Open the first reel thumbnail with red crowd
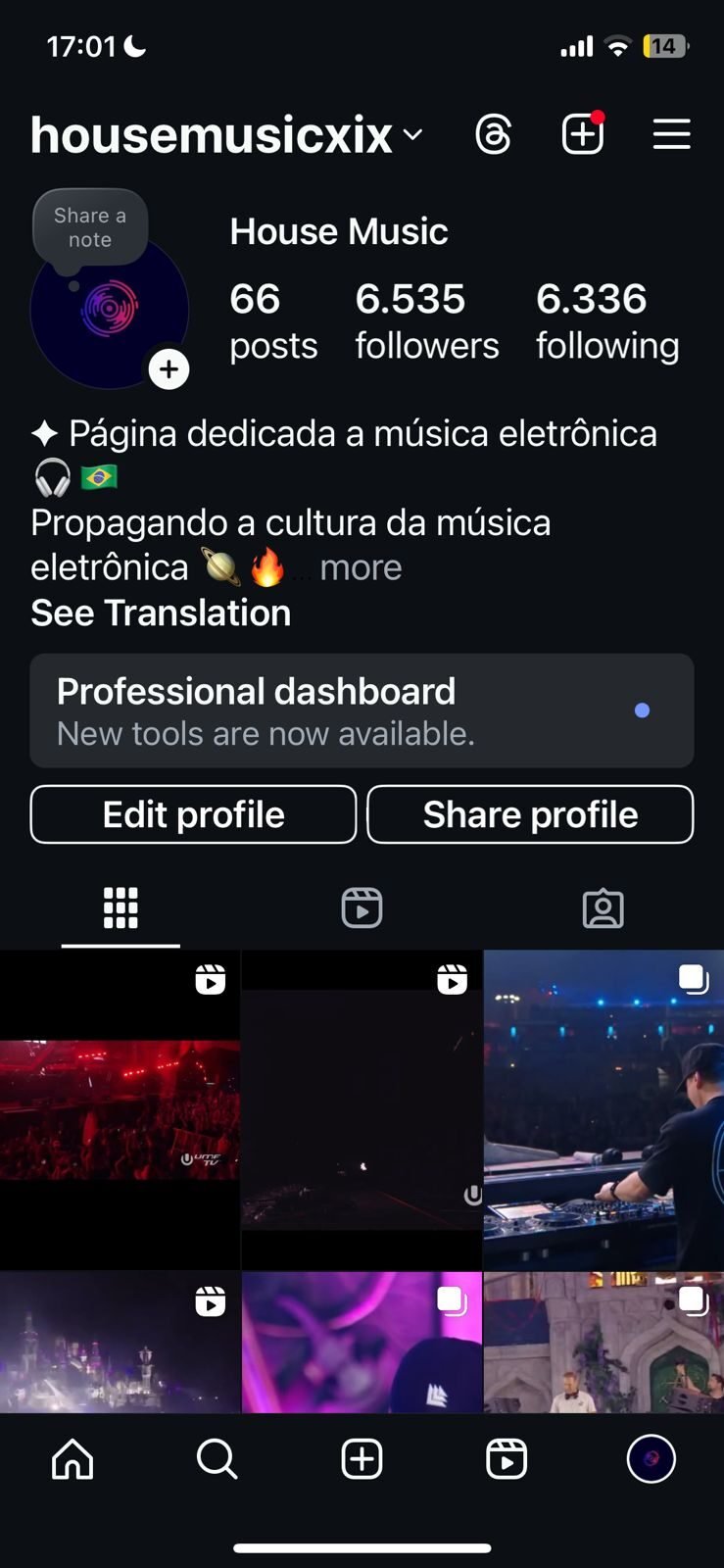Screen dimensions: 724x1568 click(x=120, y=1105)
